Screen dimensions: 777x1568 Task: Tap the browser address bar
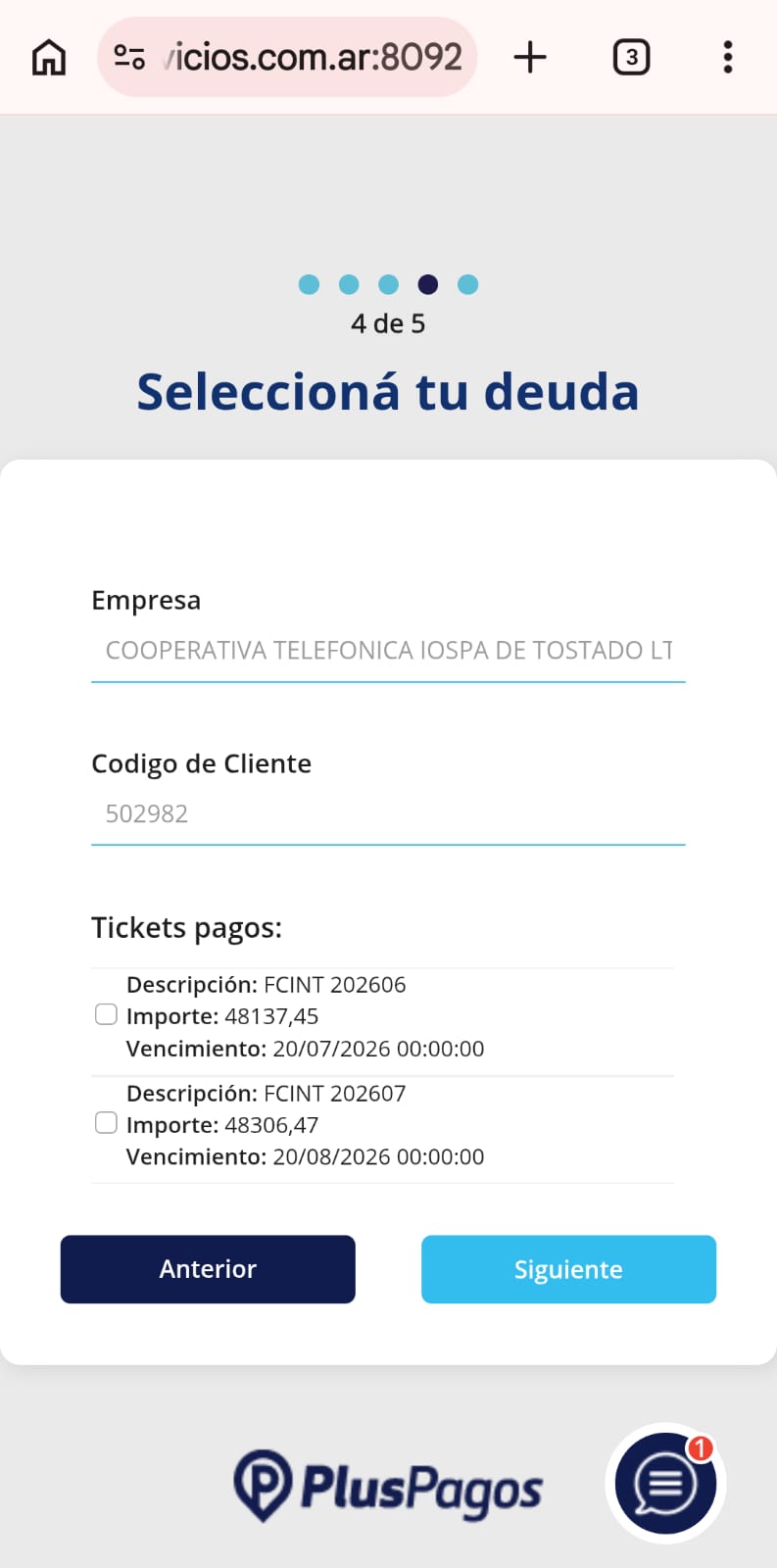click(x=287, y=57)
